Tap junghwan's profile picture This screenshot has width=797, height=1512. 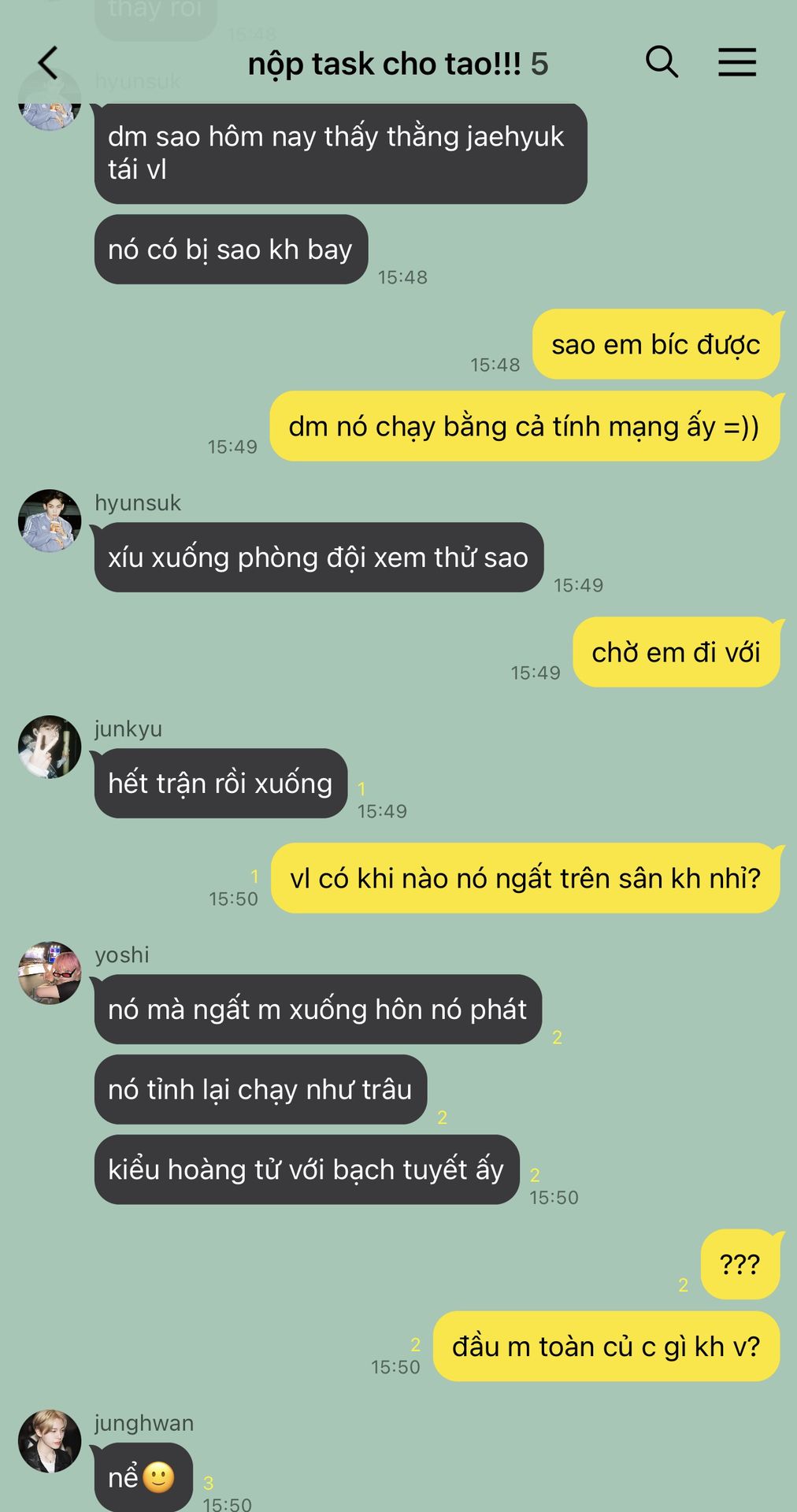[50, 1441]
